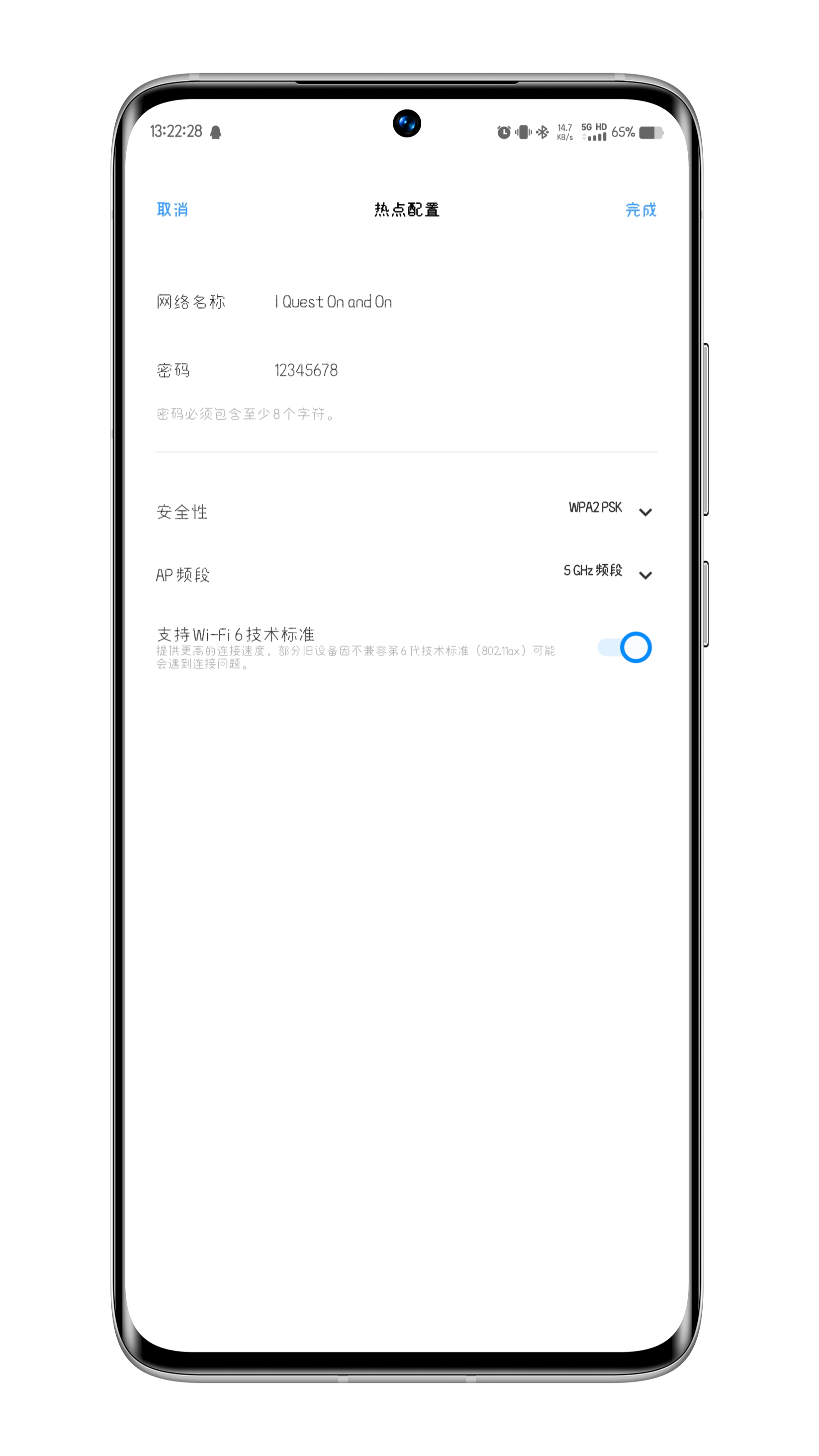Open the AP 频段 5 GHz dropdown
This screenshot has height=1456, width=819.
(607, 572)
